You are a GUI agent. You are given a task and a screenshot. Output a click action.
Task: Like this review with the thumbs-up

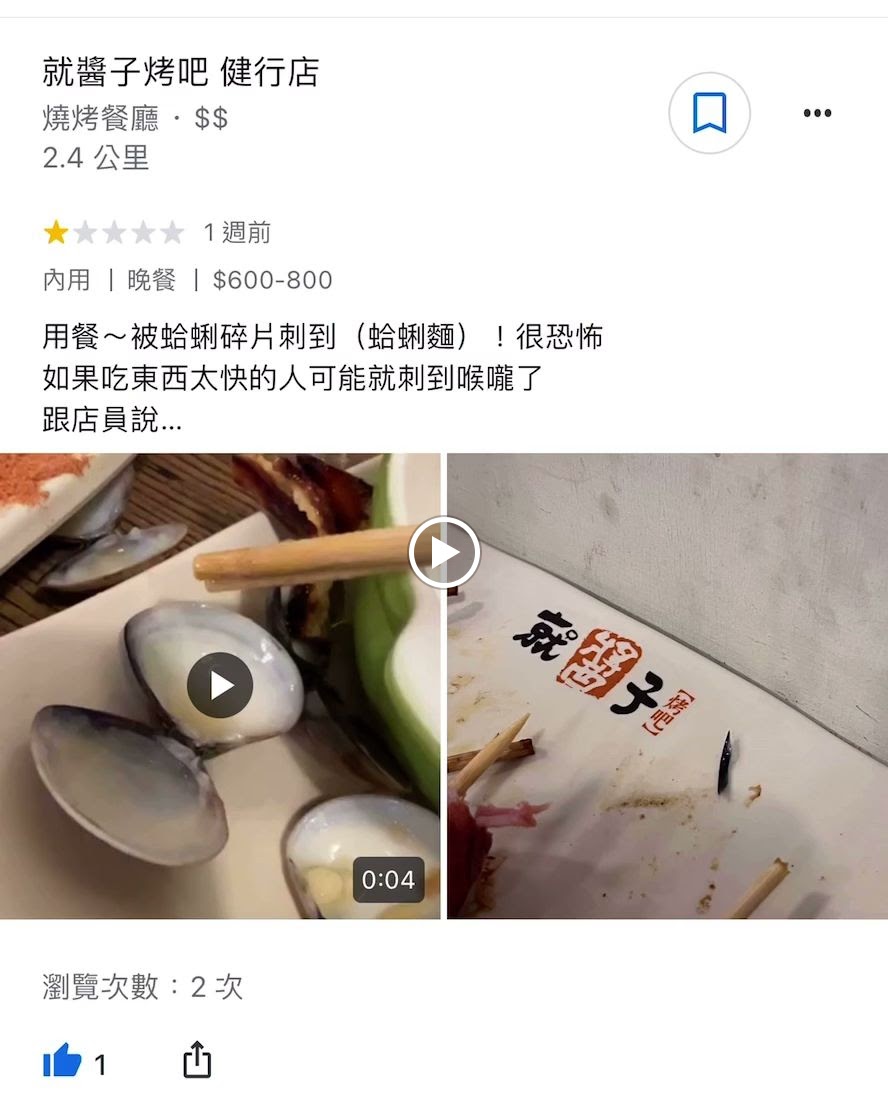pyautogui.click(x=63, y=1061)
